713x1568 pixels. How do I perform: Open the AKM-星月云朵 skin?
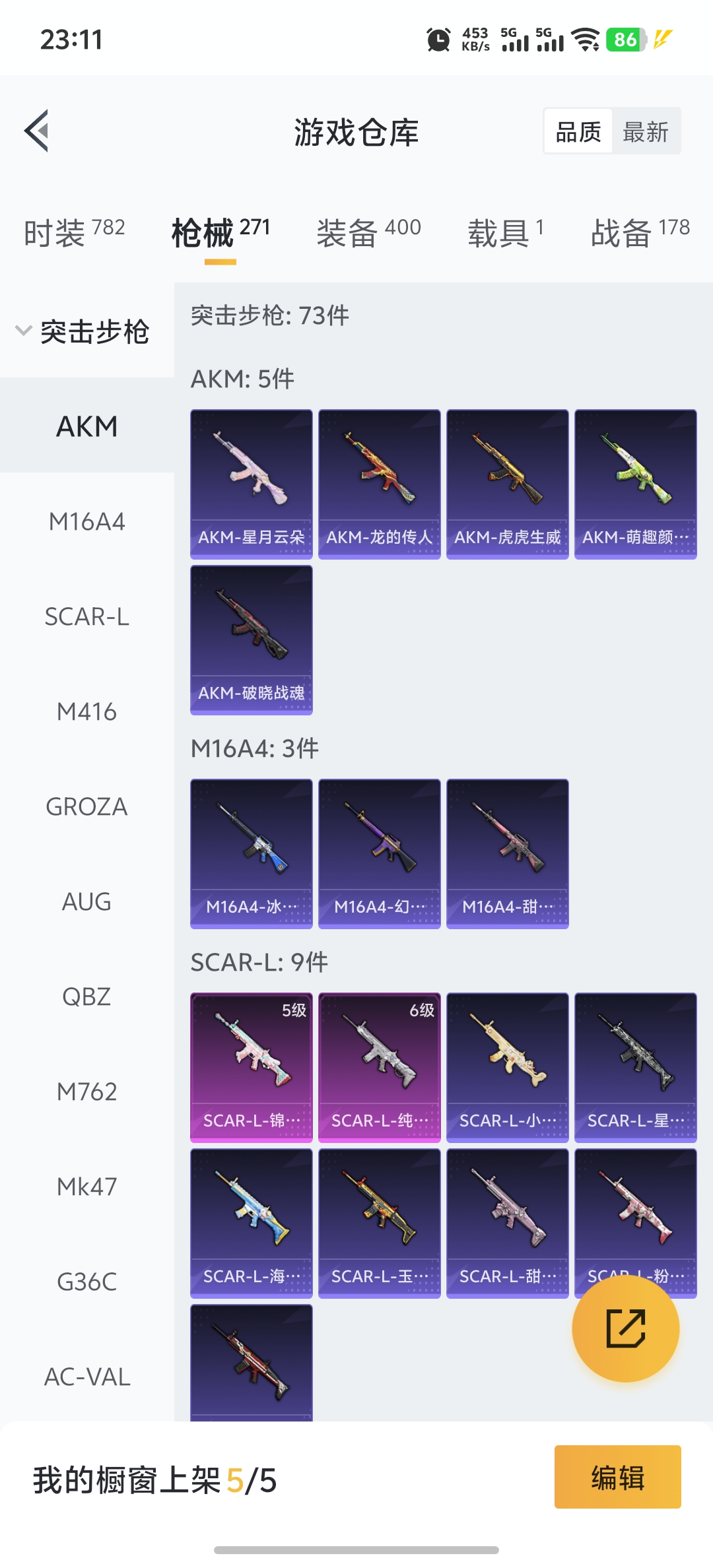[x=252, y=484]
